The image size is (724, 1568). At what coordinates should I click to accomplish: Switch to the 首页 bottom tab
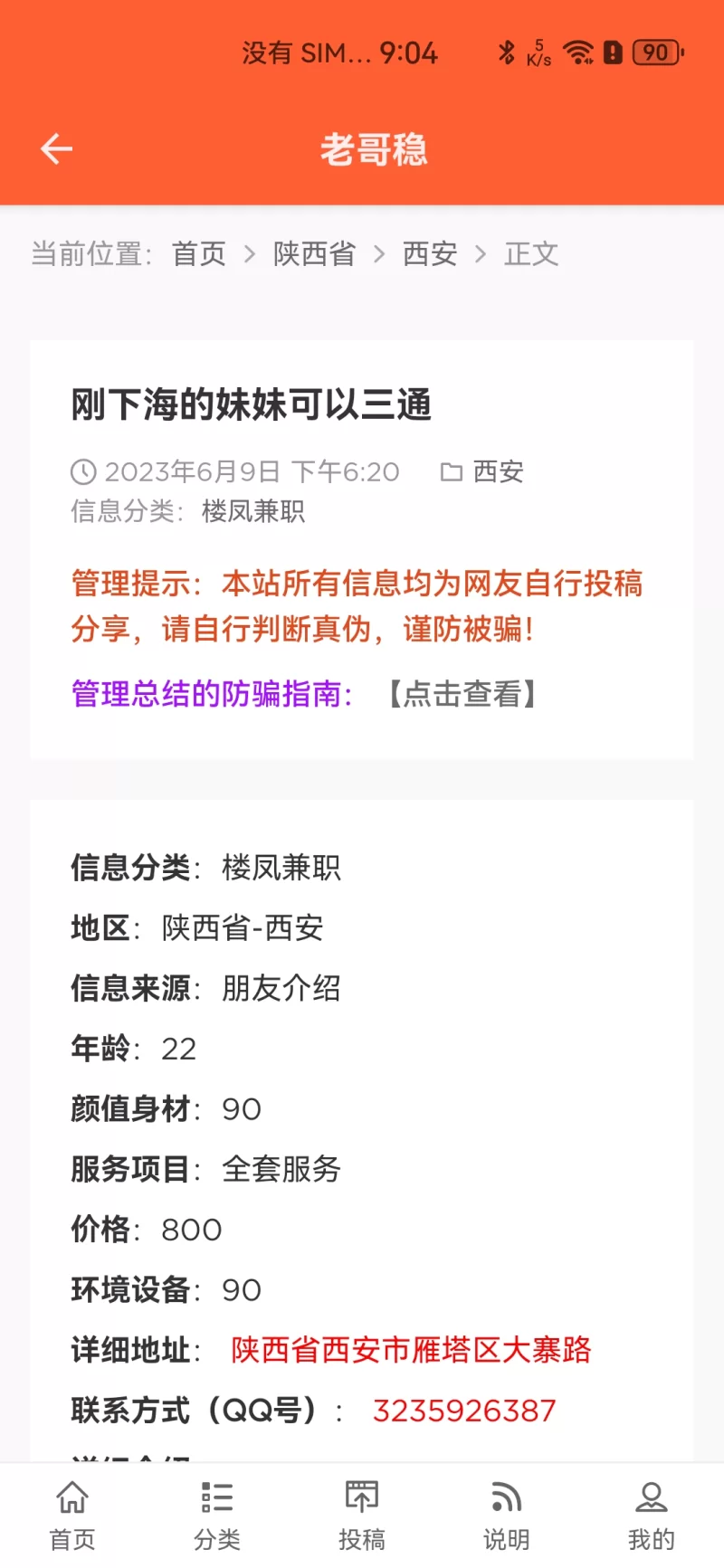click(72, 1514)
